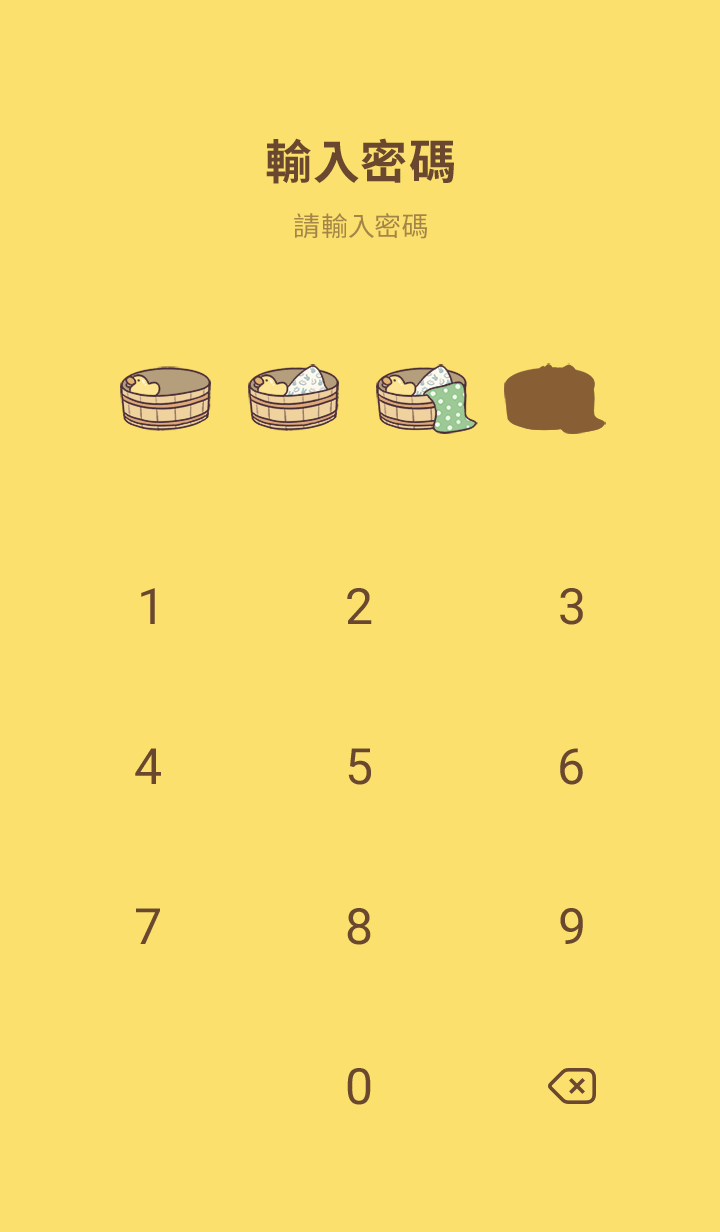The height and width of the screenshot is (1232, 720).
Task: Delete the last entered digit with backspace
Action: [x=572, y=1086]
